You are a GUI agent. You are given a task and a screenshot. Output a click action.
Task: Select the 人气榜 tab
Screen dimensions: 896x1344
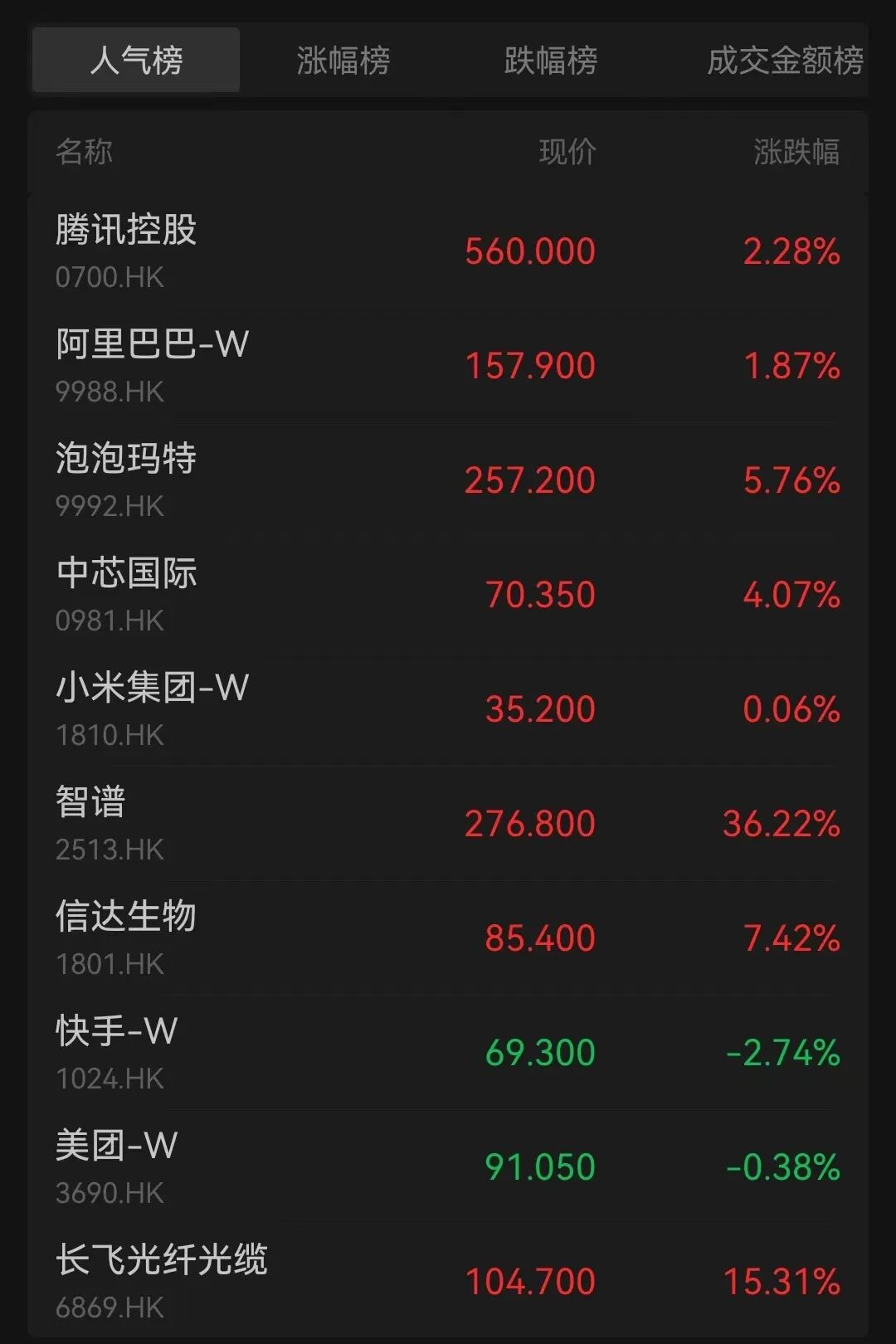(x=136, y=61)
